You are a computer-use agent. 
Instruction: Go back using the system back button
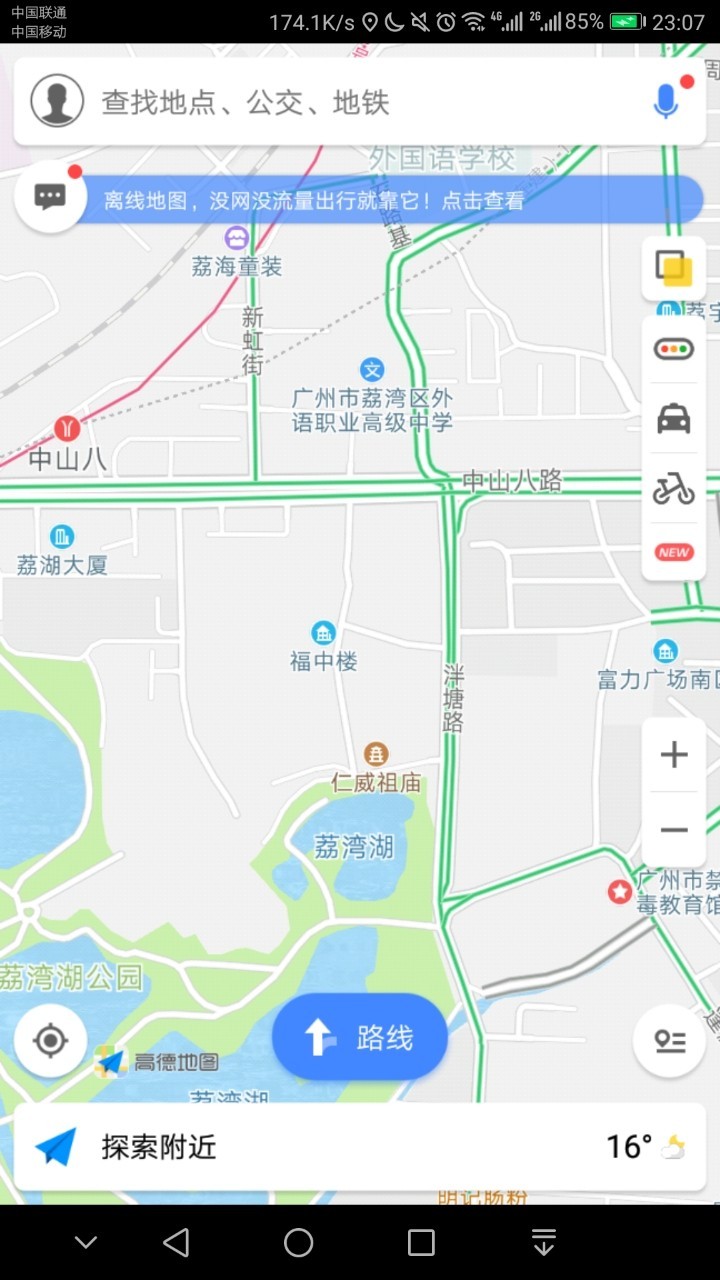[176, 1243]
